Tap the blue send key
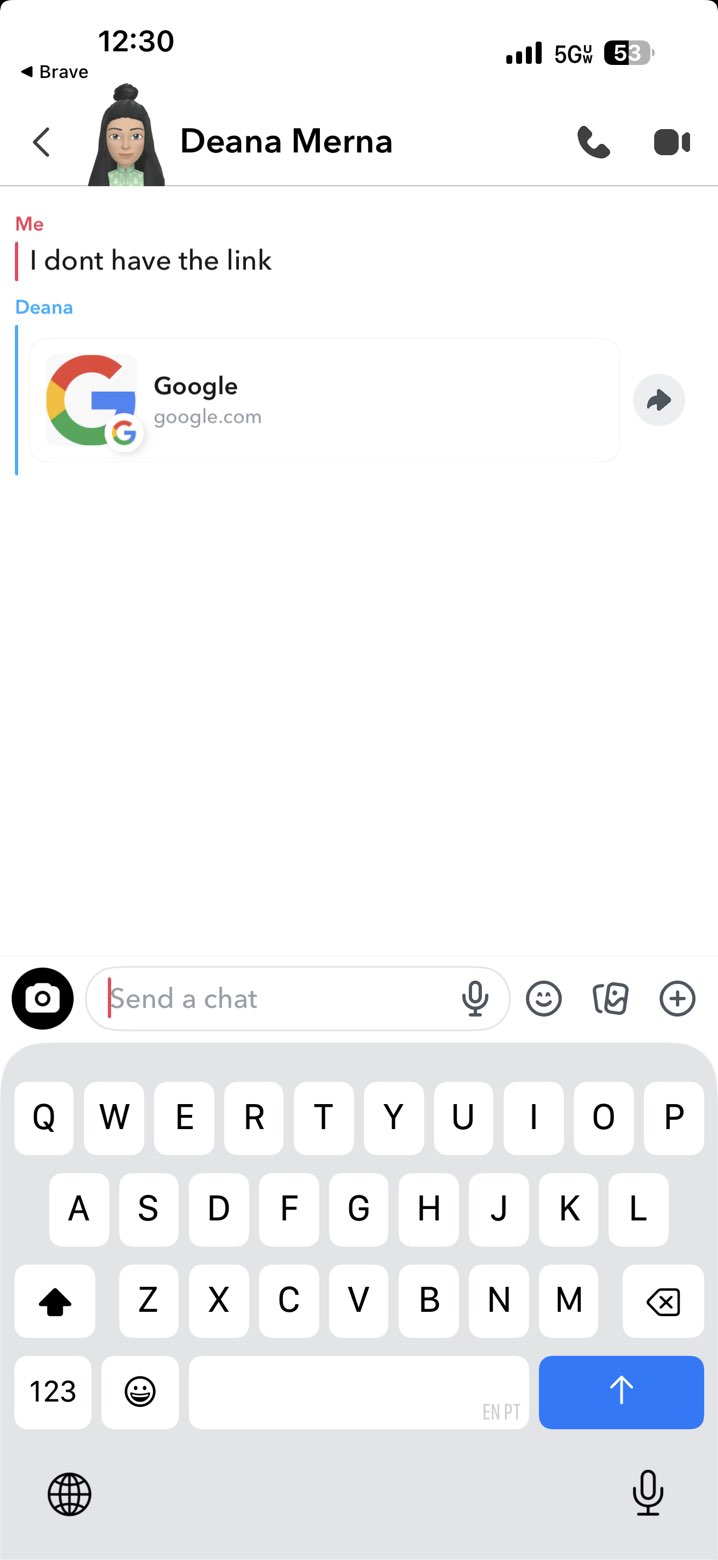 point(621,1391)
